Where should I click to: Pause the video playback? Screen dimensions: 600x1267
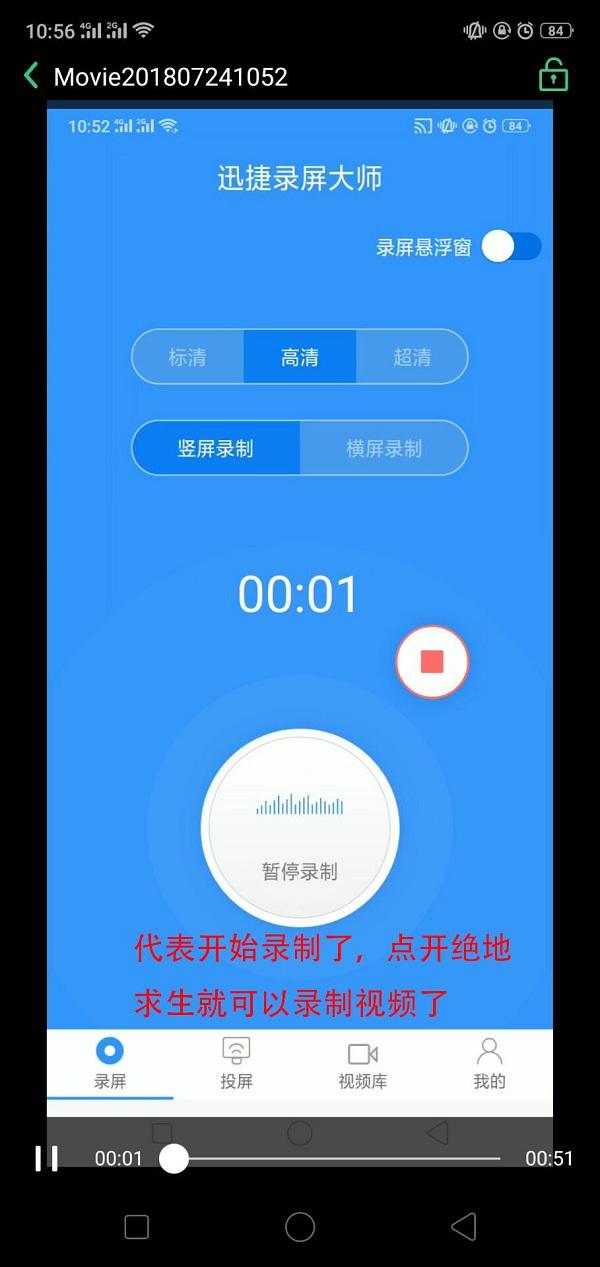click(x=46, y=1158)
